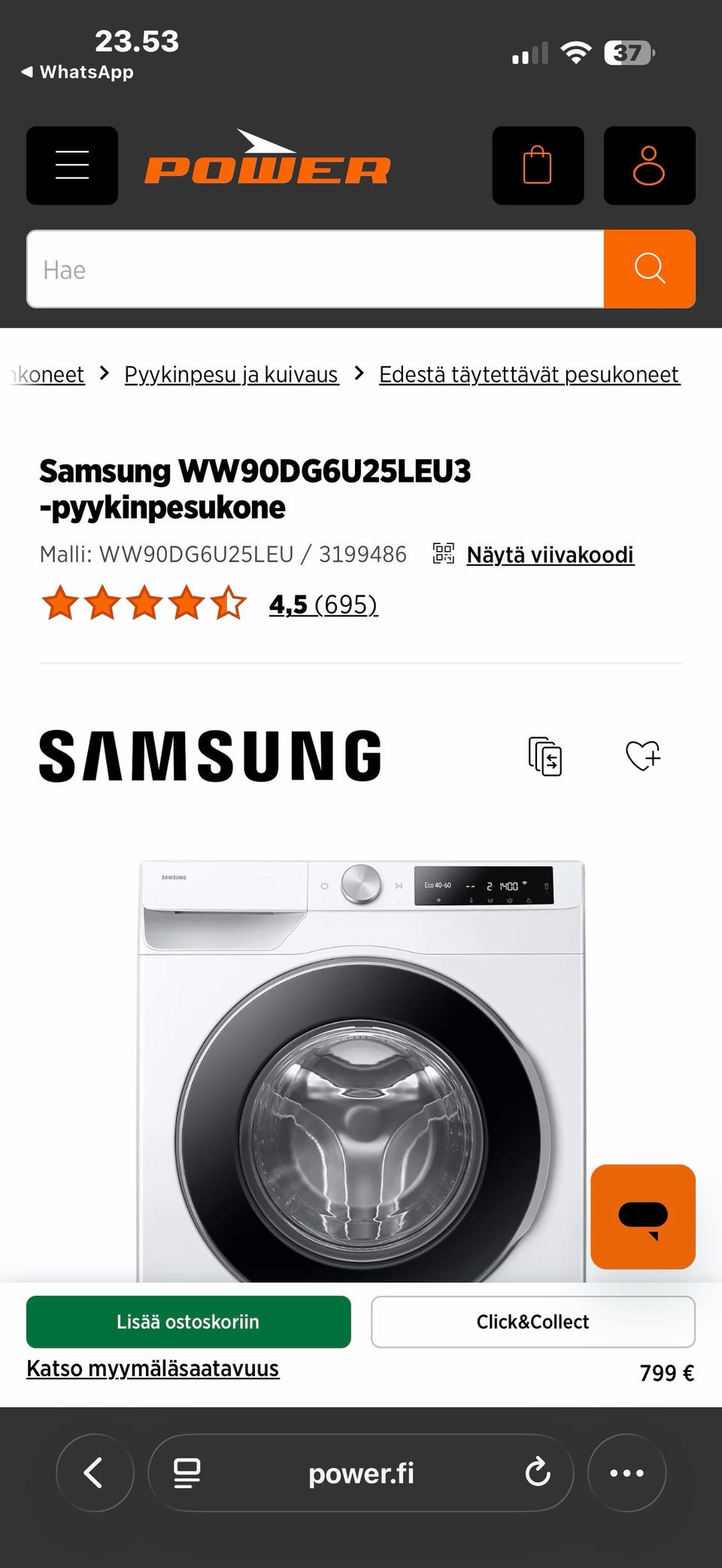Tap Lisää ostoskoriin button
Viewport: 722px width, 1568px height.
[x=189, y=1321]
